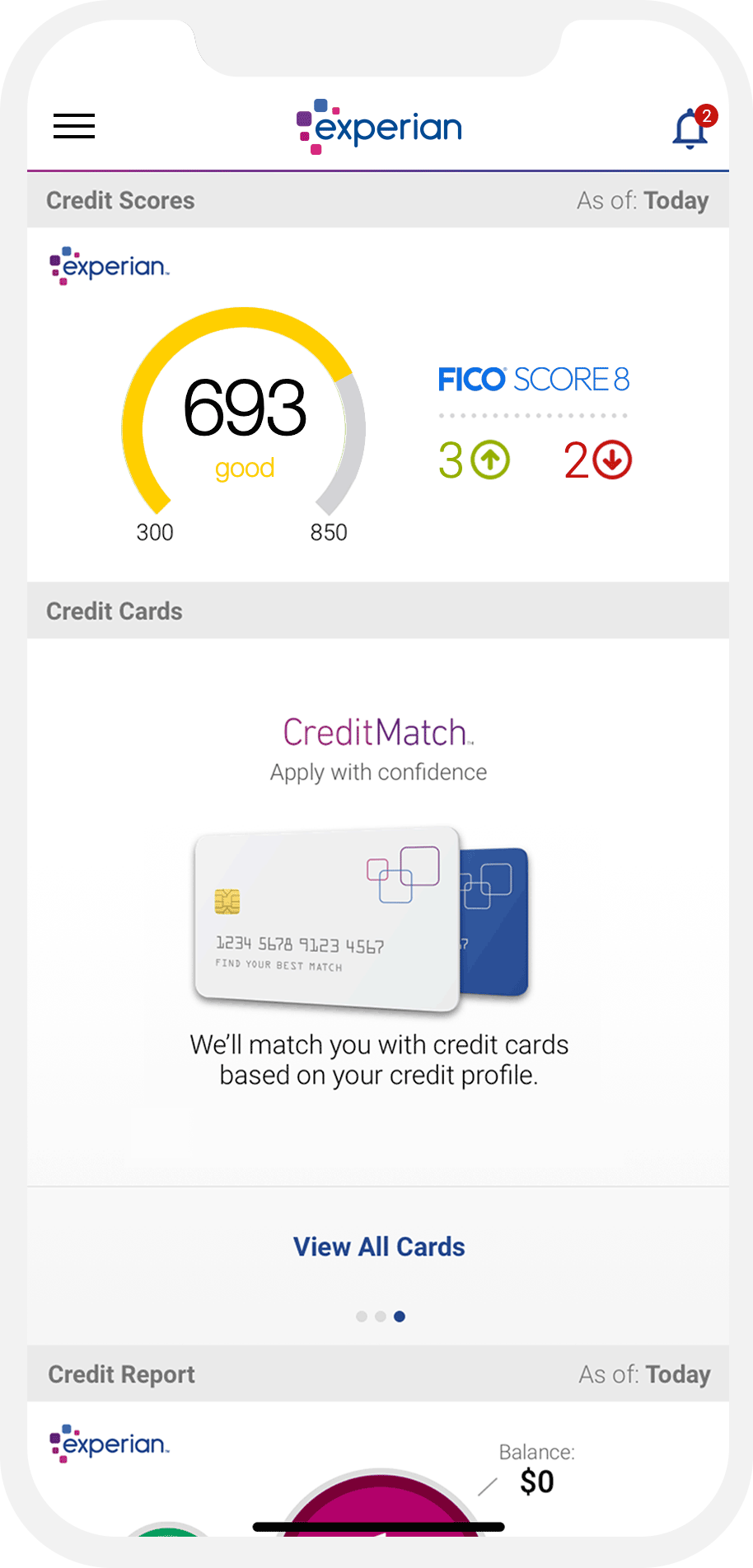Image resolution: width=753 pixels, height=1568 pixels.
Task: Select the first carousel page dot
Action: click(x=361, y=1316)
